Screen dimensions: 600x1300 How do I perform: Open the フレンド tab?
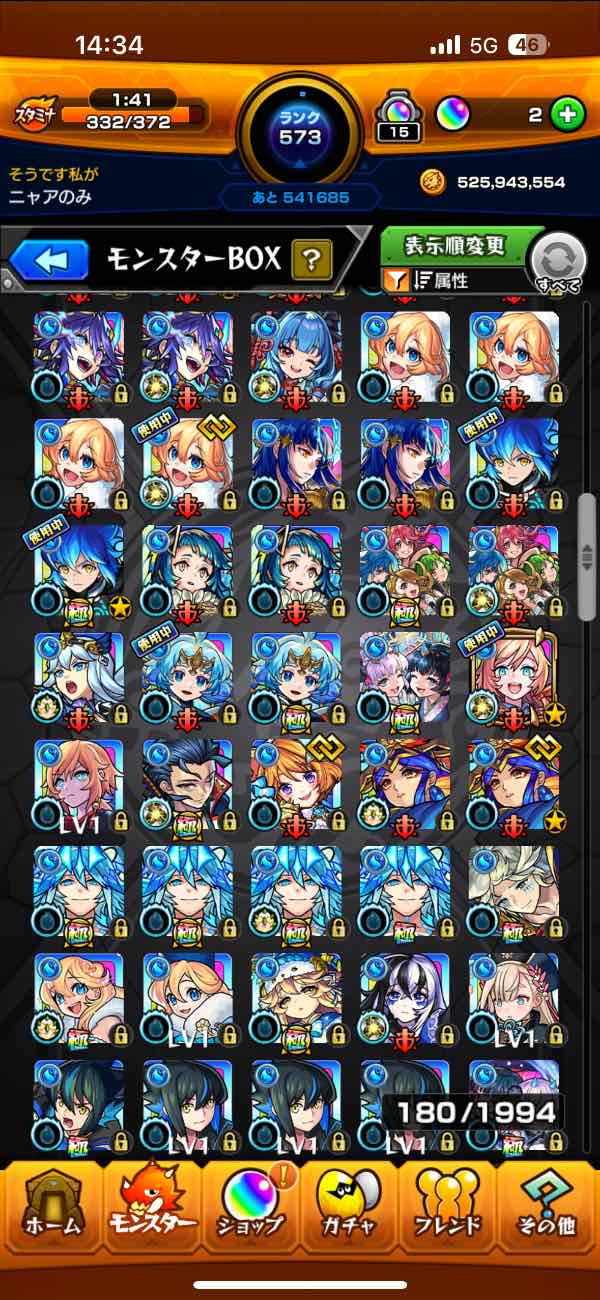(449, 1203)
